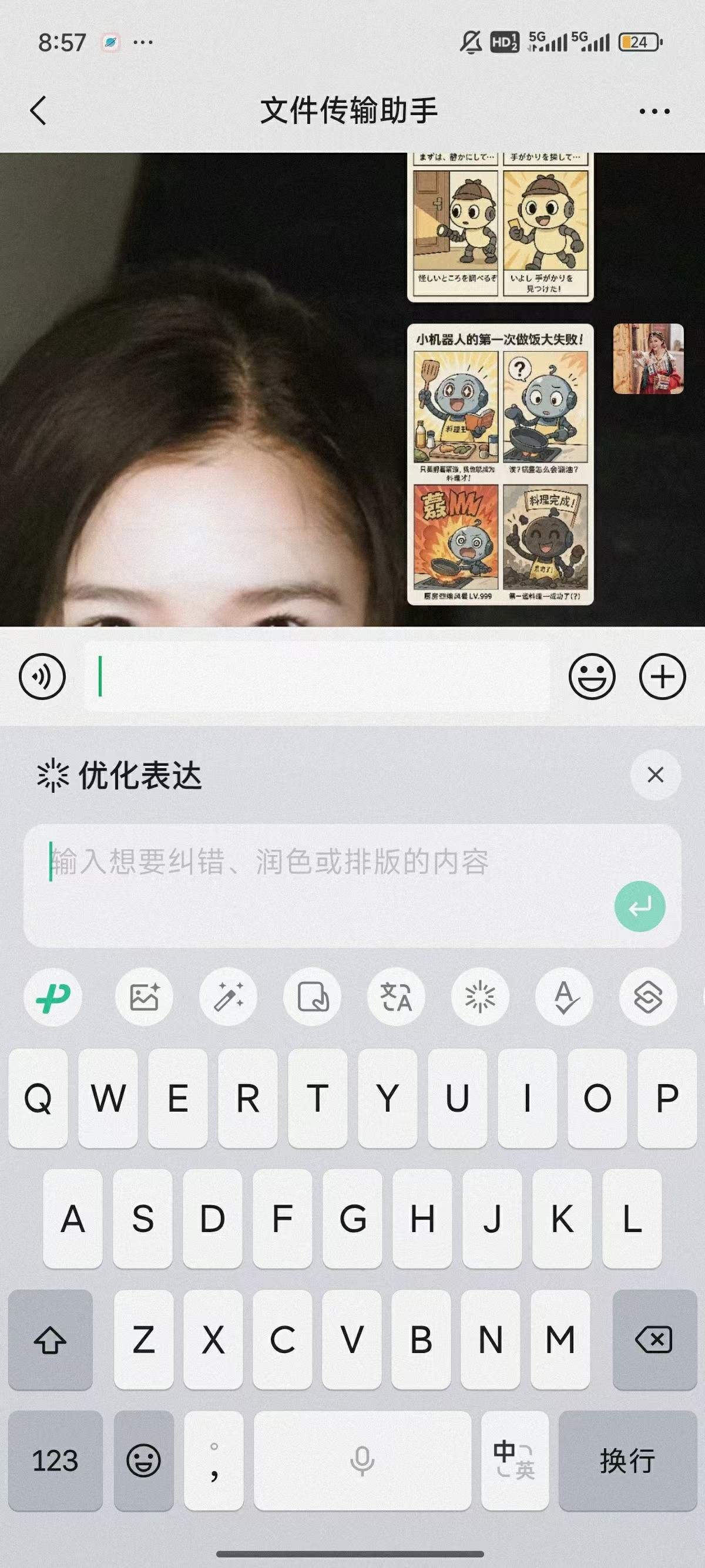This screenshot has width=705, height=1568.
Task: Tap the 换行 newline key
Action: point(627,1461)
